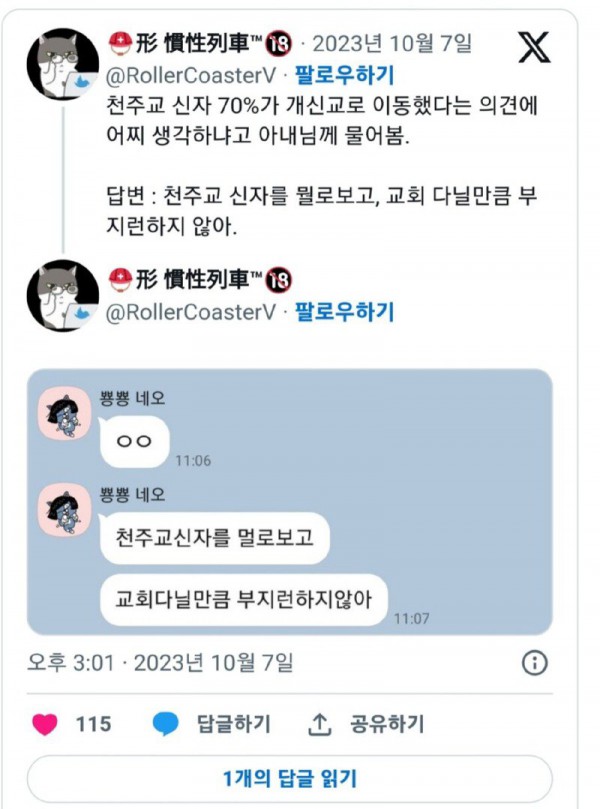Tap 답글하기 to reply to the tweet

[212, 724]
